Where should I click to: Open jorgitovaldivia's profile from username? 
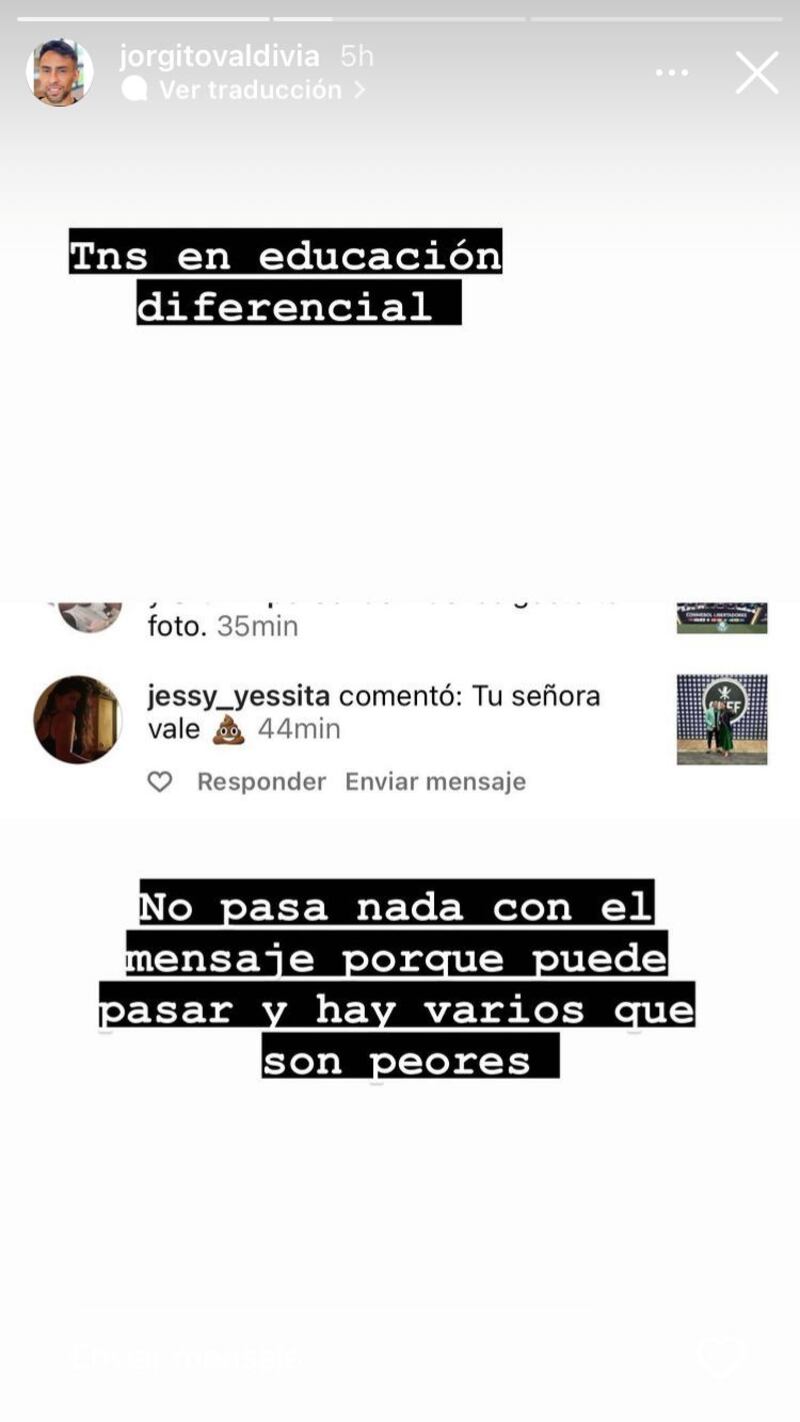tap(220, 56)
